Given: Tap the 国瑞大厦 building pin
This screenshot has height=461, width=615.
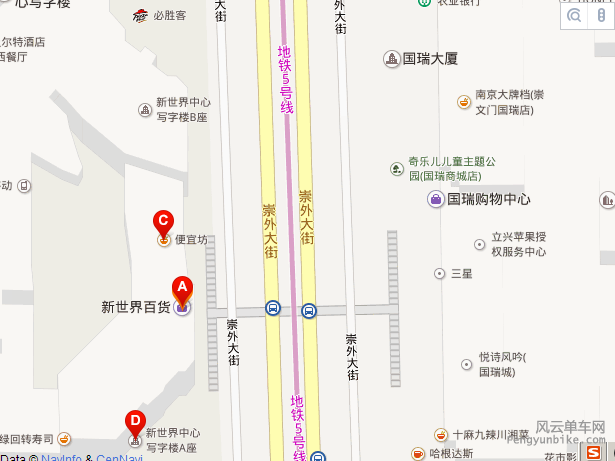Looking at the screenshot, I should (x=392, y=59).
